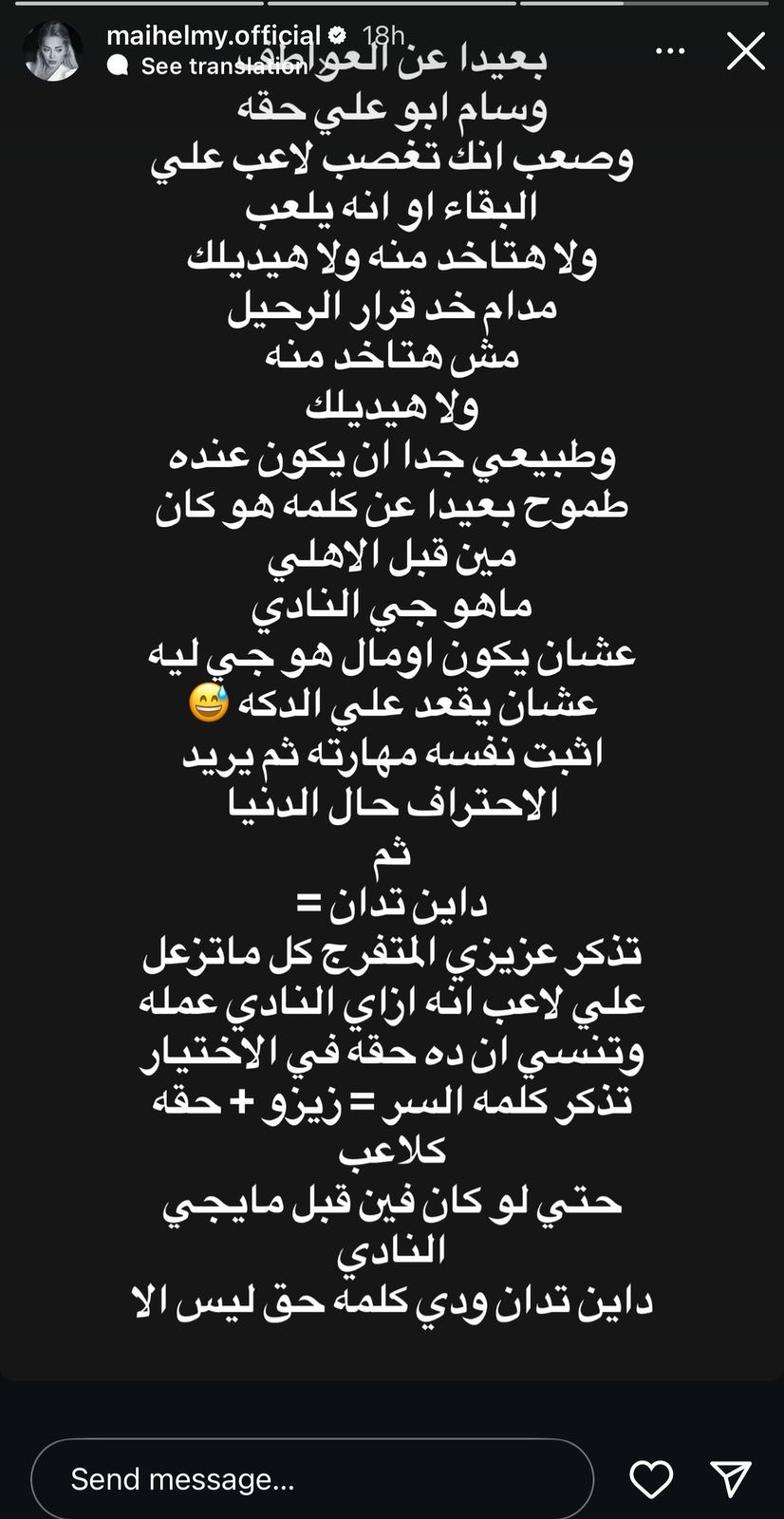The width and height of the screenshot is (784, 1519).
Task: Share the story via paper plane icon
Action: click(x=731, y=1479)
